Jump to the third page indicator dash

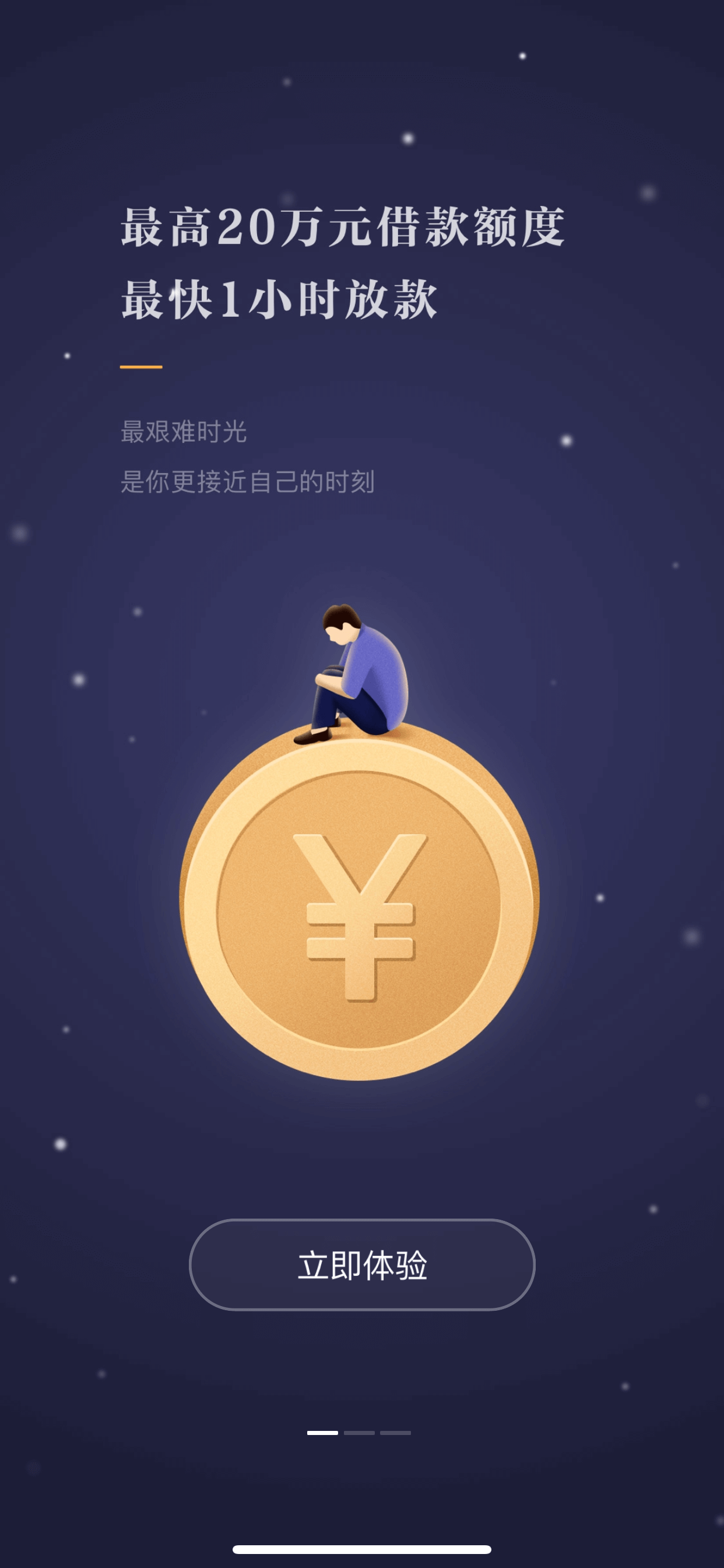pos(395,1433)
